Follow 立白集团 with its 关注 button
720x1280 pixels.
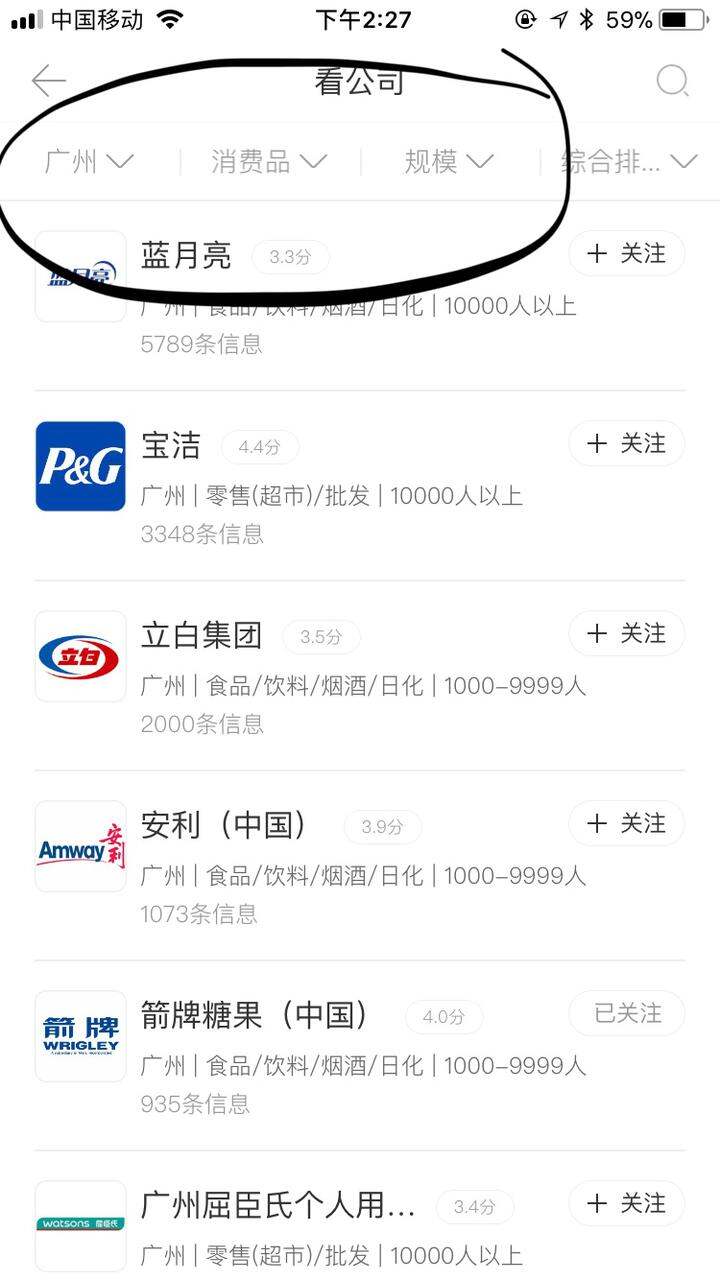pos(627,634)
